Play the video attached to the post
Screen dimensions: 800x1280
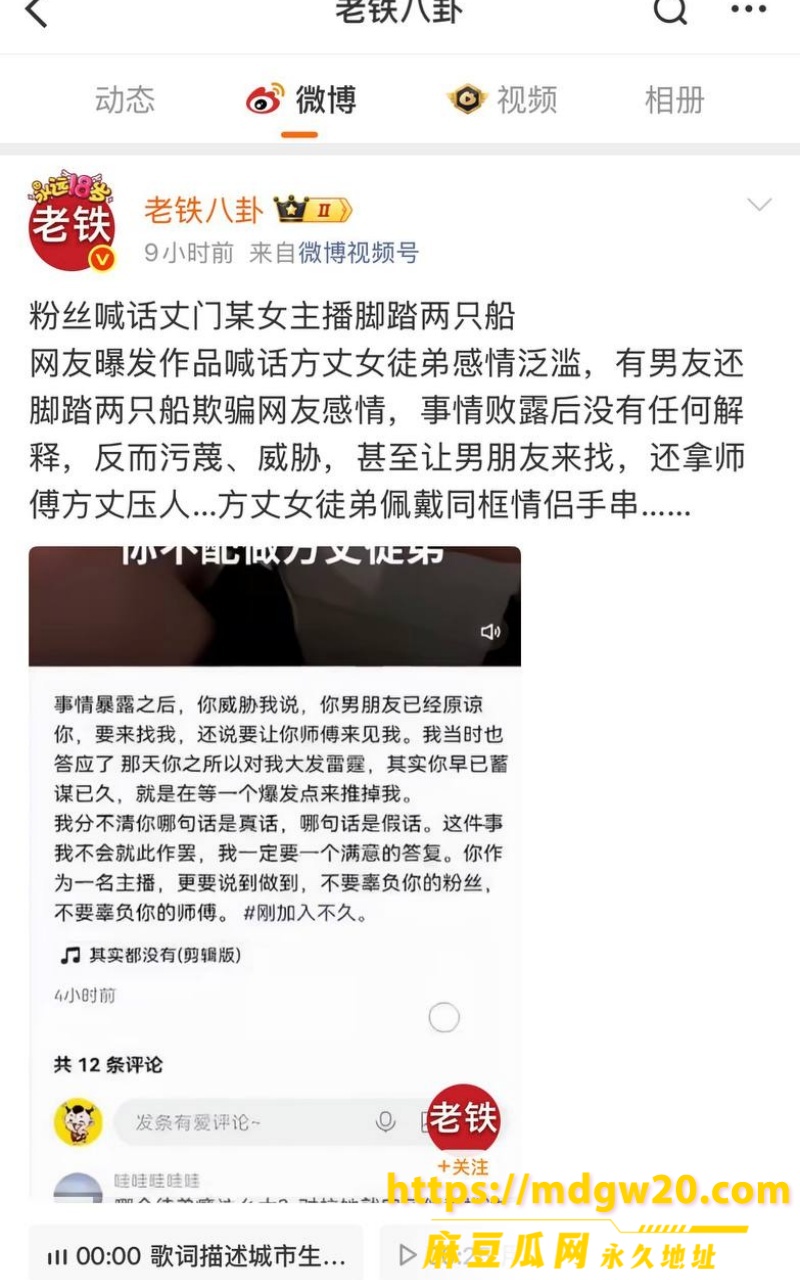[274, 870]
